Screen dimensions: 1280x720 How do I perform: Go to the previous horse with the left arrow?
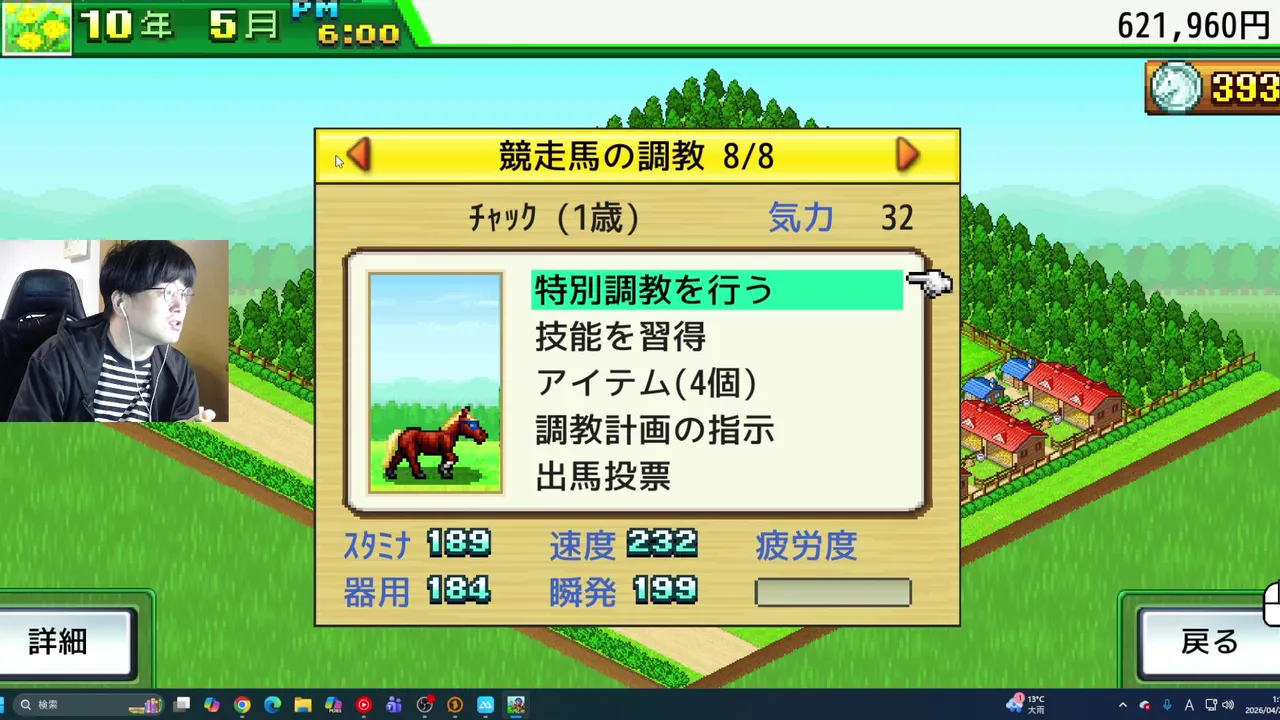(x=359, y=156)
